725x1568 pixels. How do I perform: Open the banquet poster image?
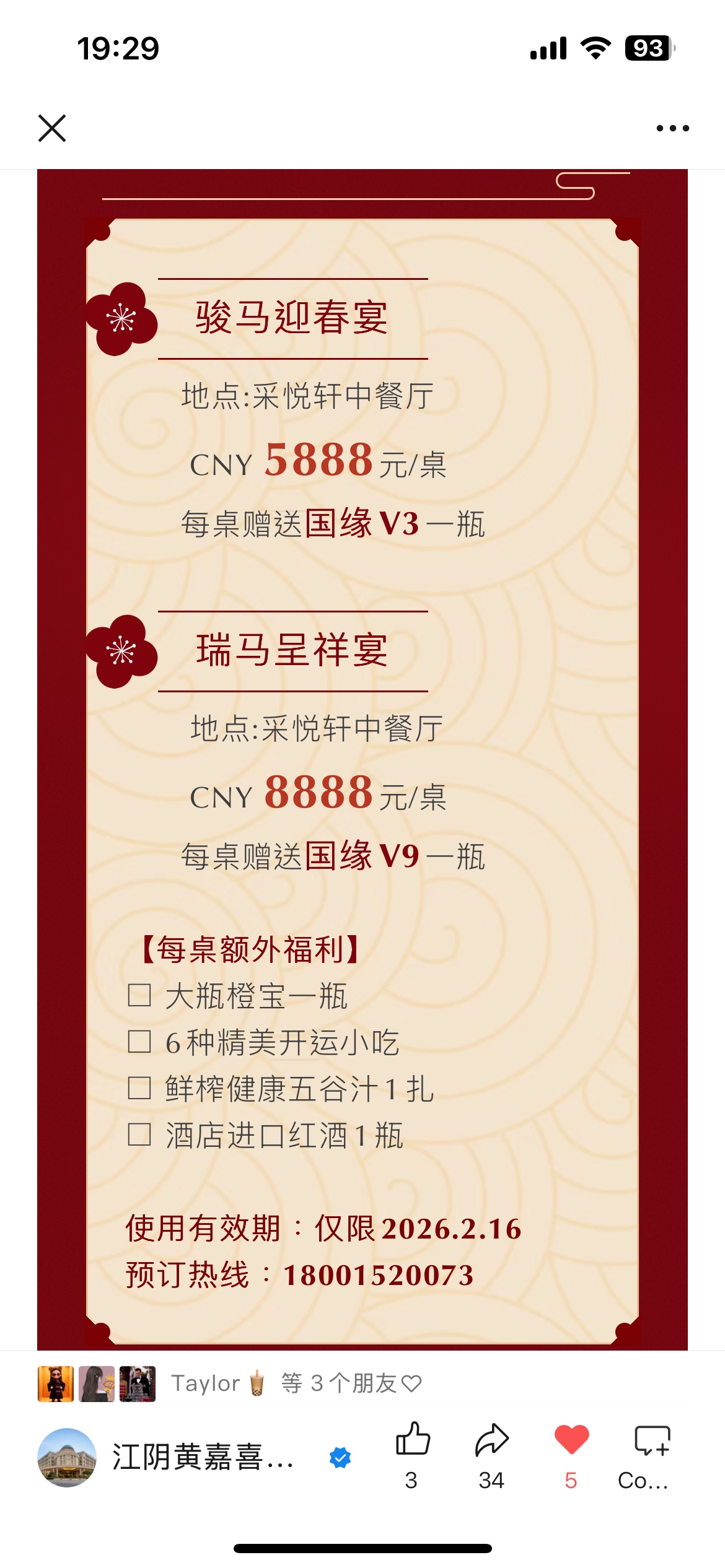click(362, 759)
